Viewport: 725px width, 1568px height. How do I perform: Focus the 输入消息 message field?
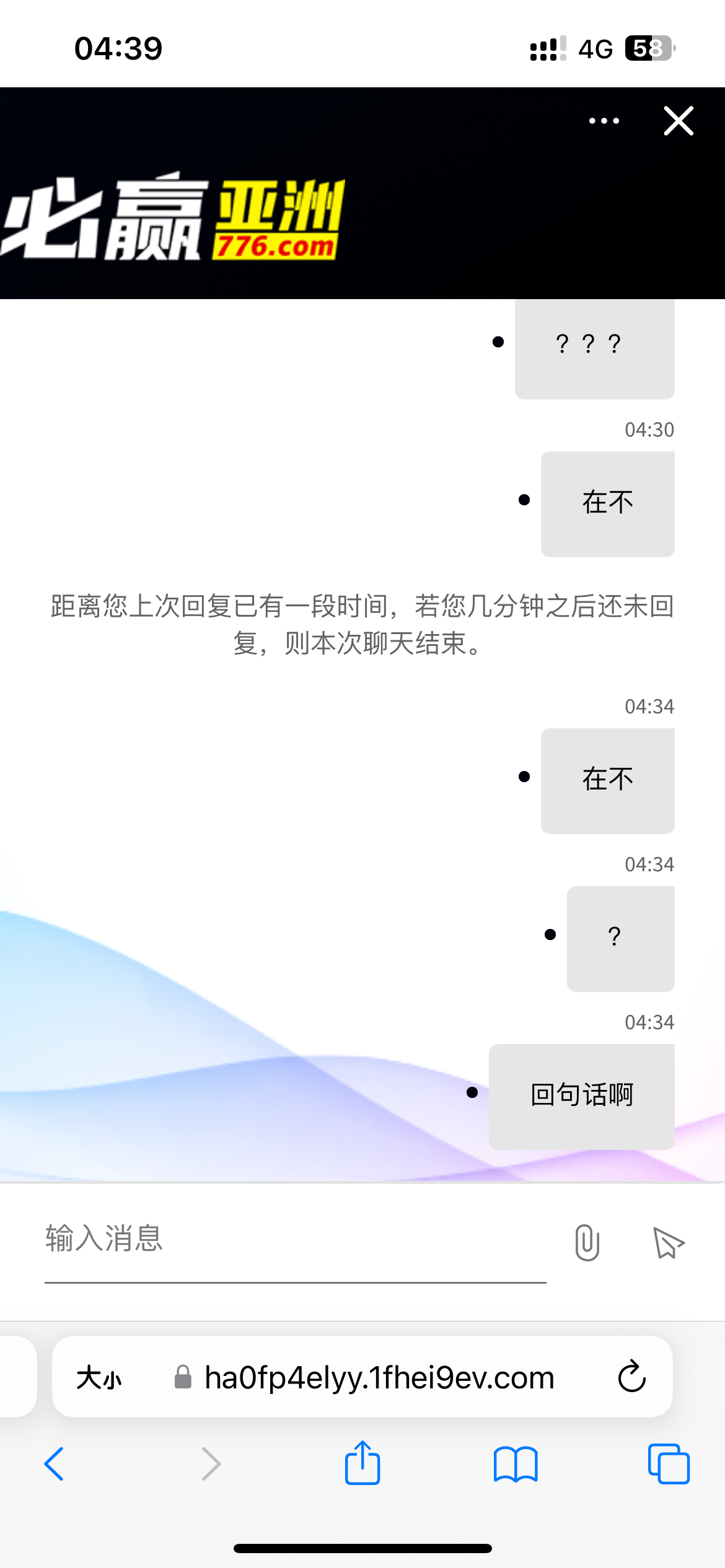[x=291, y=1239]
